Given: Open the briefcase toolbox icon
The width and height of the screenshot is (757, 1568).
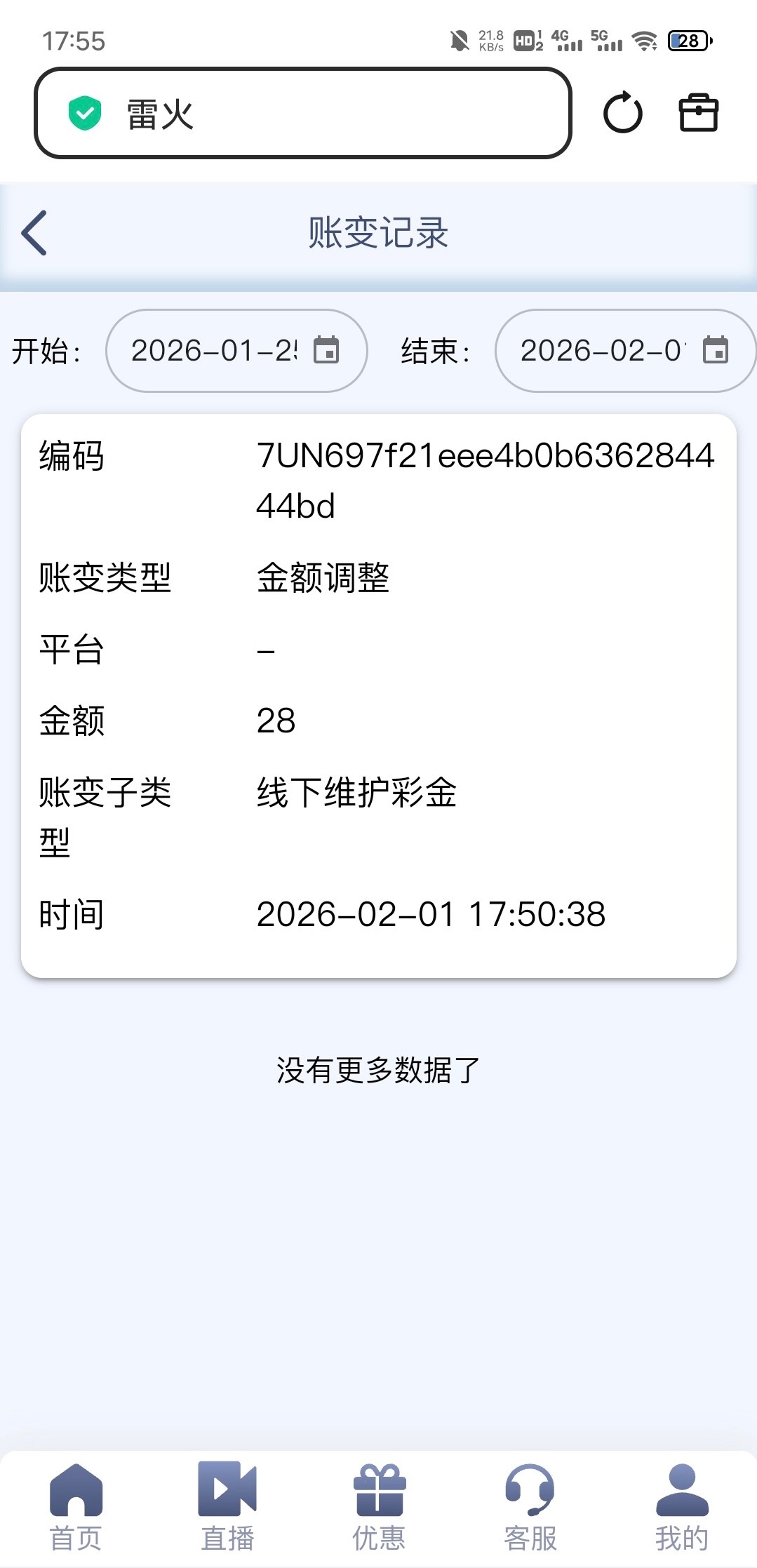Looking at the screenshot, I should (x=698, y=113).
